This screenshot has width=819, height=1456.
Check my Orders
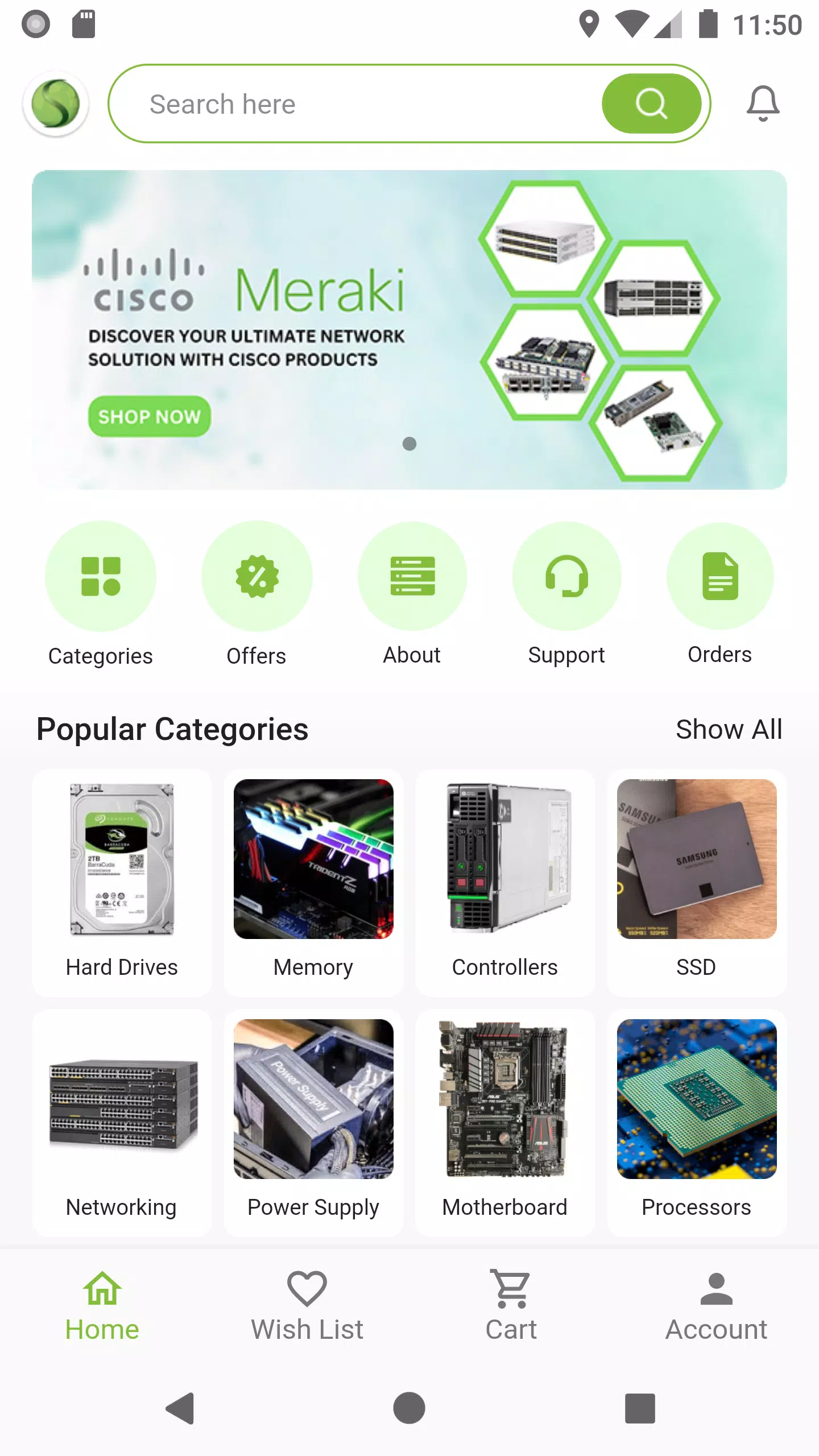coord(720,577)
